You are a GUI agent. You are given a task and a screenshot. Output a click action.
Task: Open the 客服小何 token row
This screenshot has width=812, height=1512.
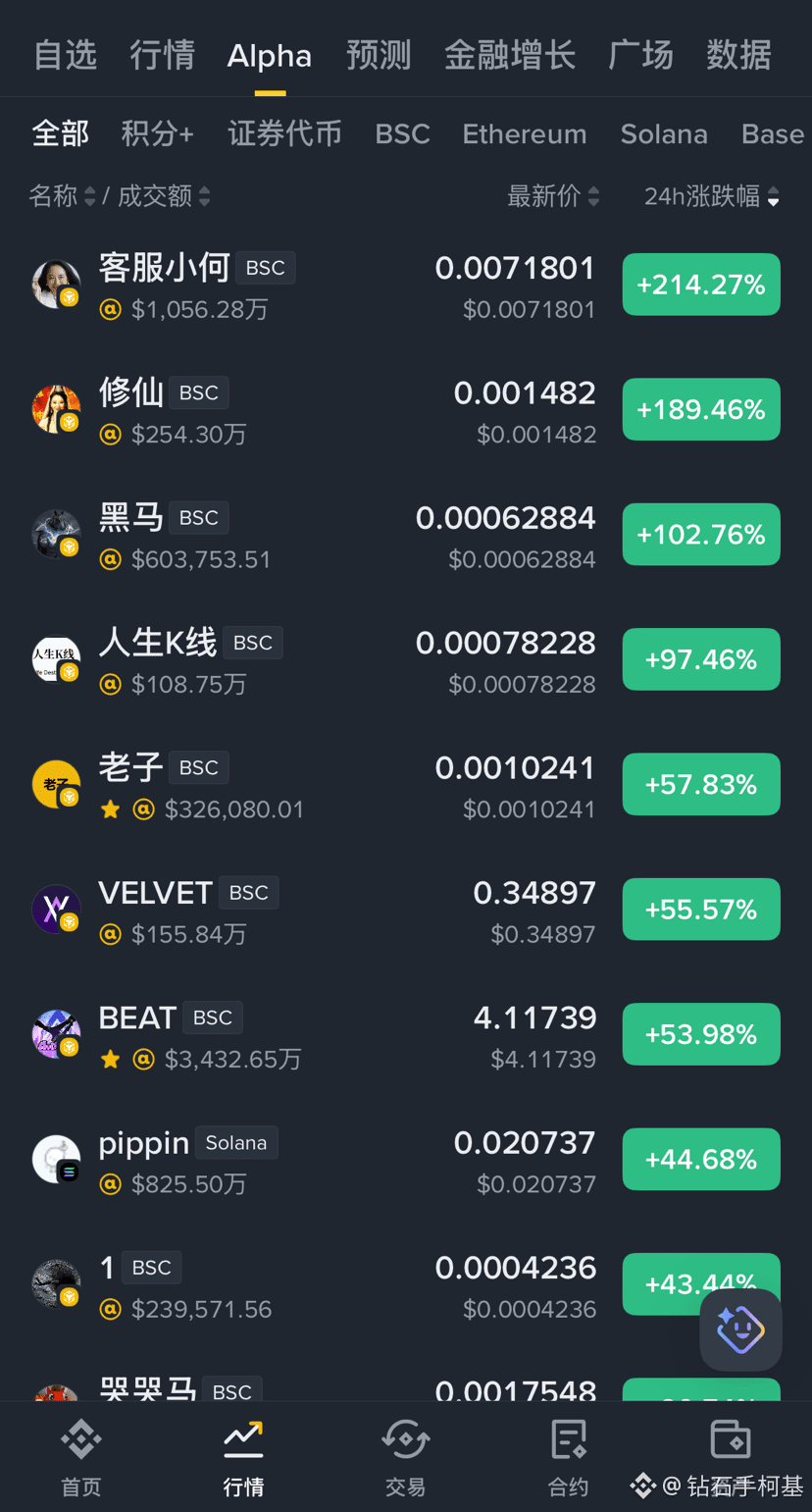406,286
